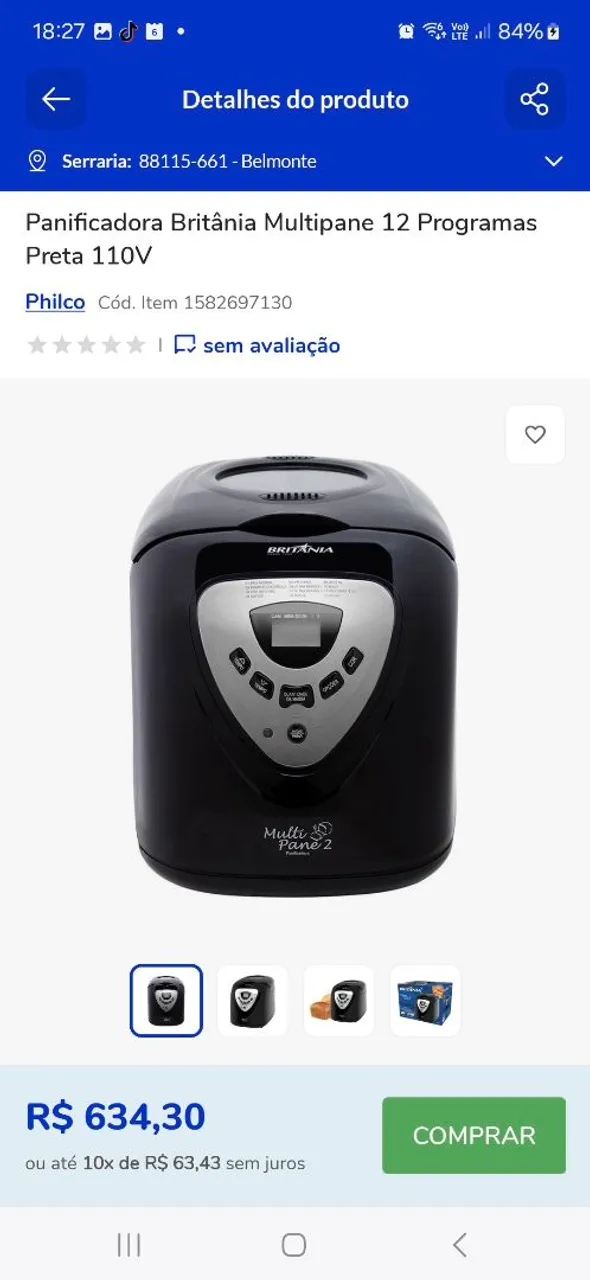Viewport: 590px width, 1280px height.
Task: Open the 'sem avaliação' reviews link
Action: point(257,345)
